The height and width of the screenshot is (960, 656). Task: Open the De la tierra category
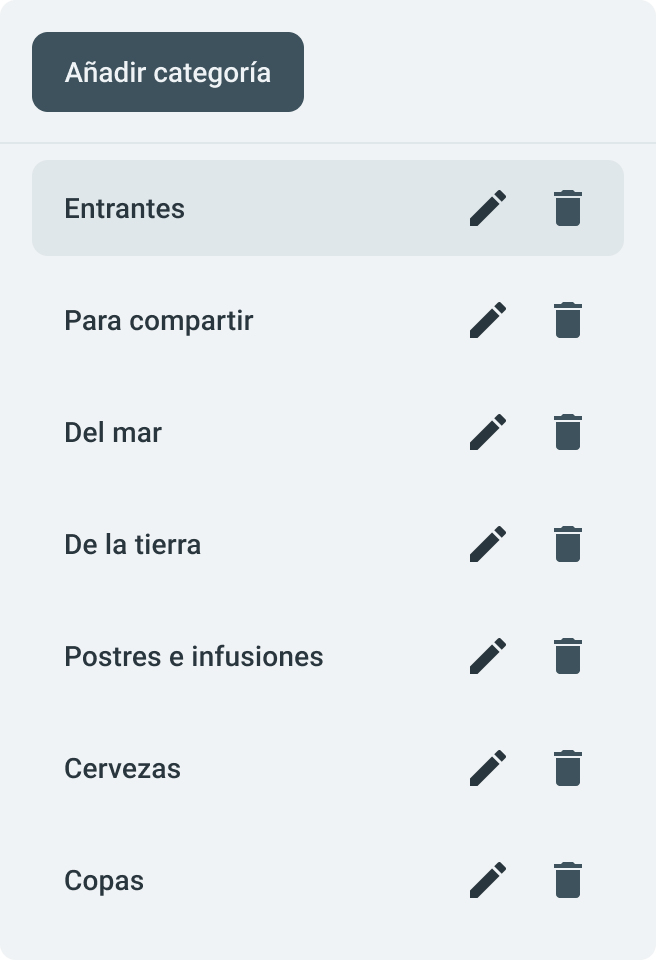133,545
